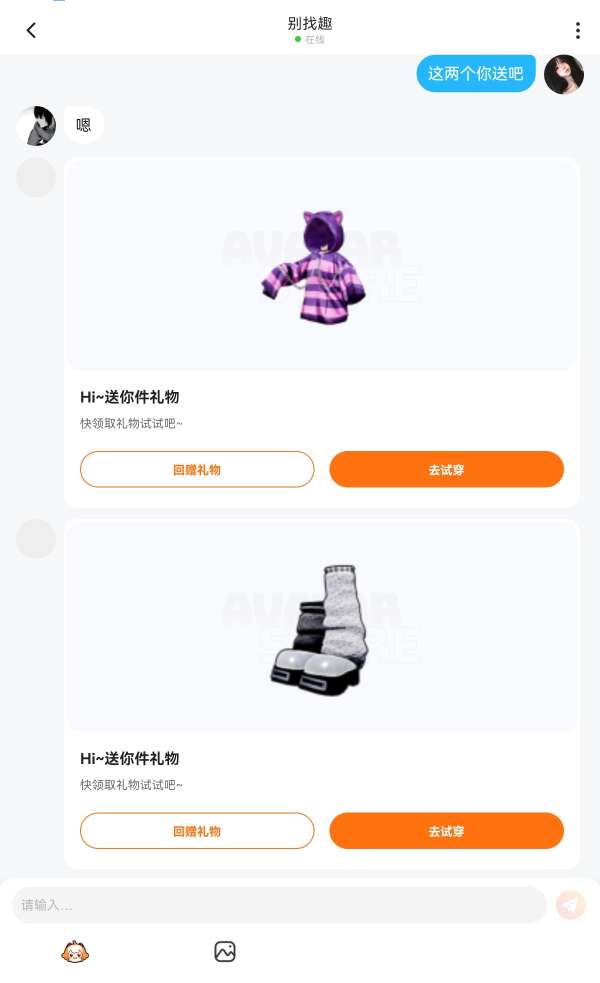Image resolution: width=600 pixels, height=983 pixels.
Task: Focus the 请输入 message input field
Action: pyautogui.click(x=278, y=905)
